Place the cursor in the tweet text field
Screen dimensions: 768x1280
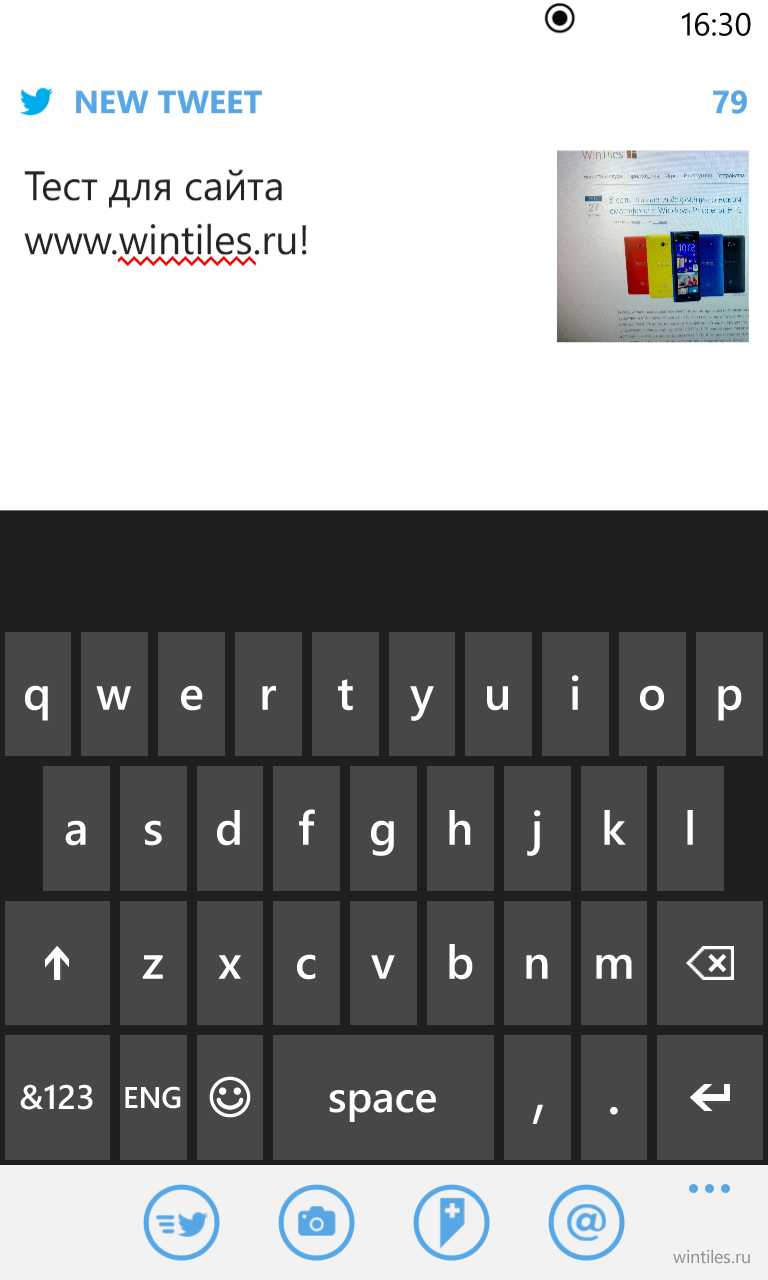point(280,320)
